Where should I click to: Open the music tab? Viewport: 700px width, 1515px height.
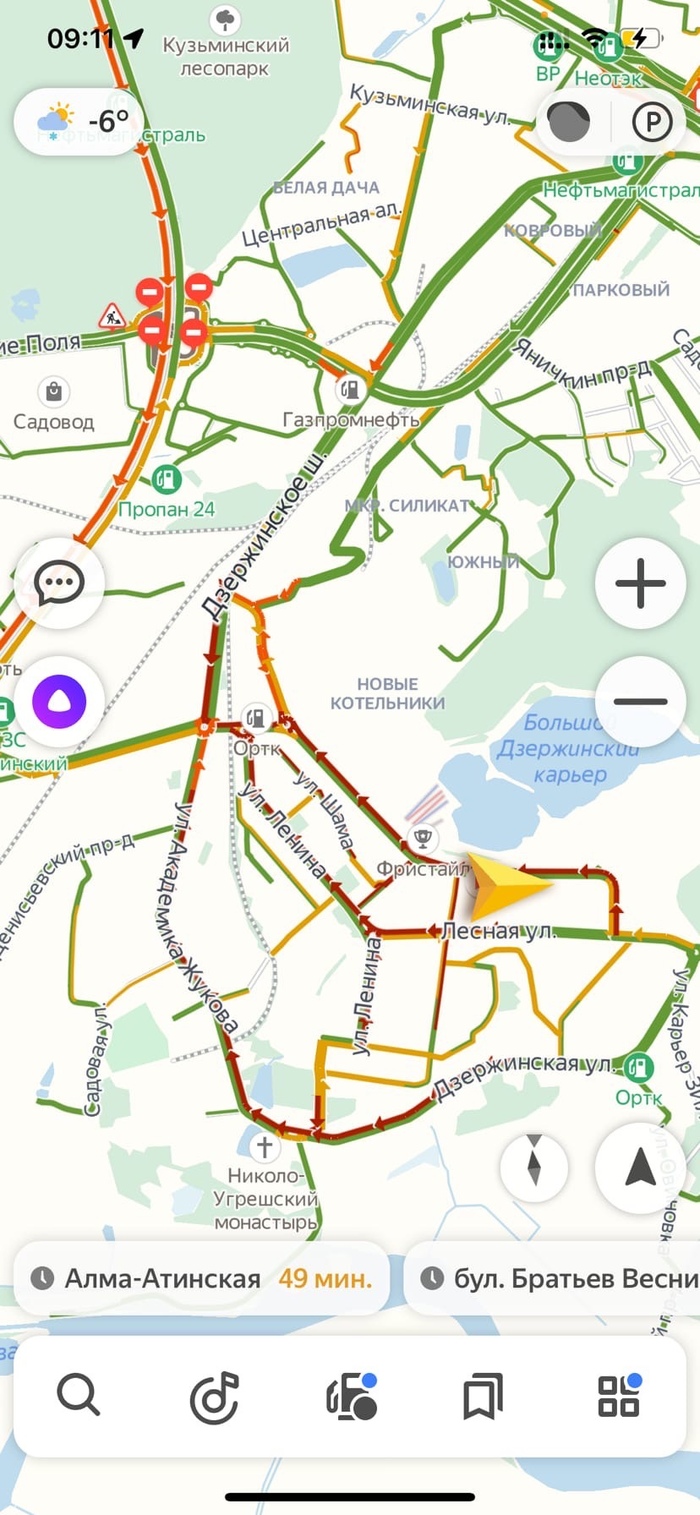(x=214, y=1396)
